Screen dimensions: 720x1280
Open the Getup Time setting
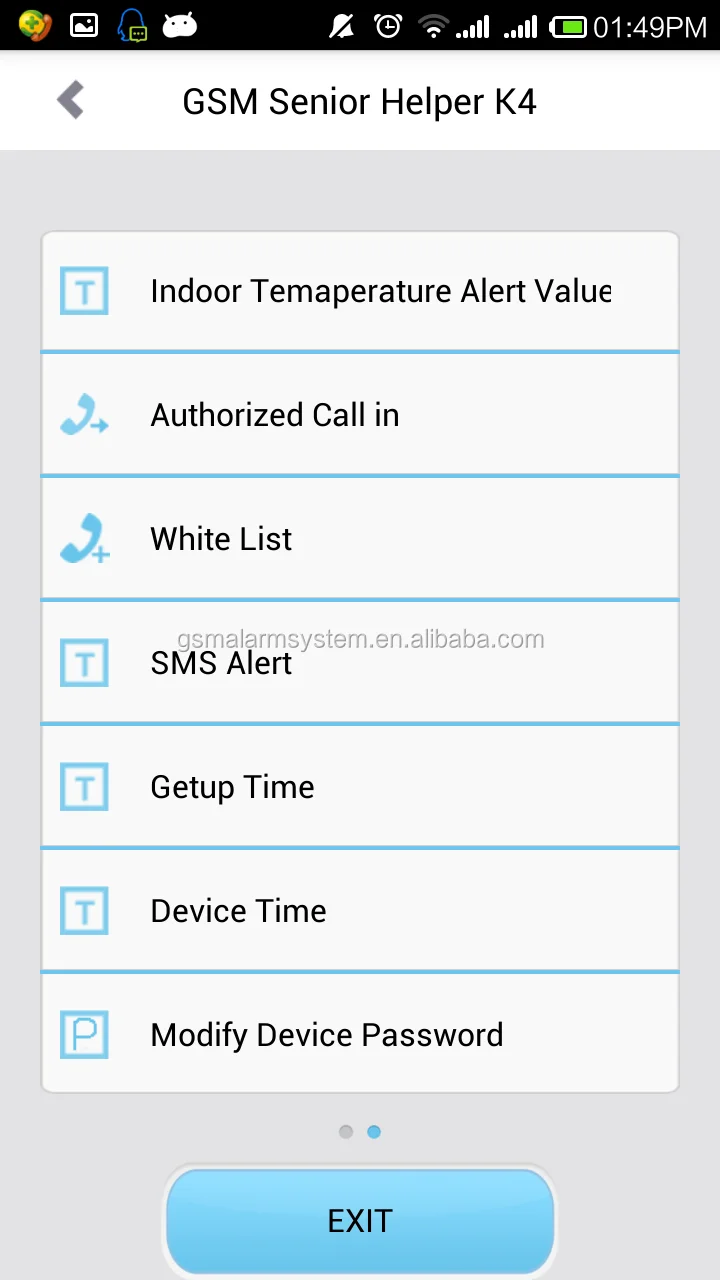pyautogui.click(x=360, y=787)
